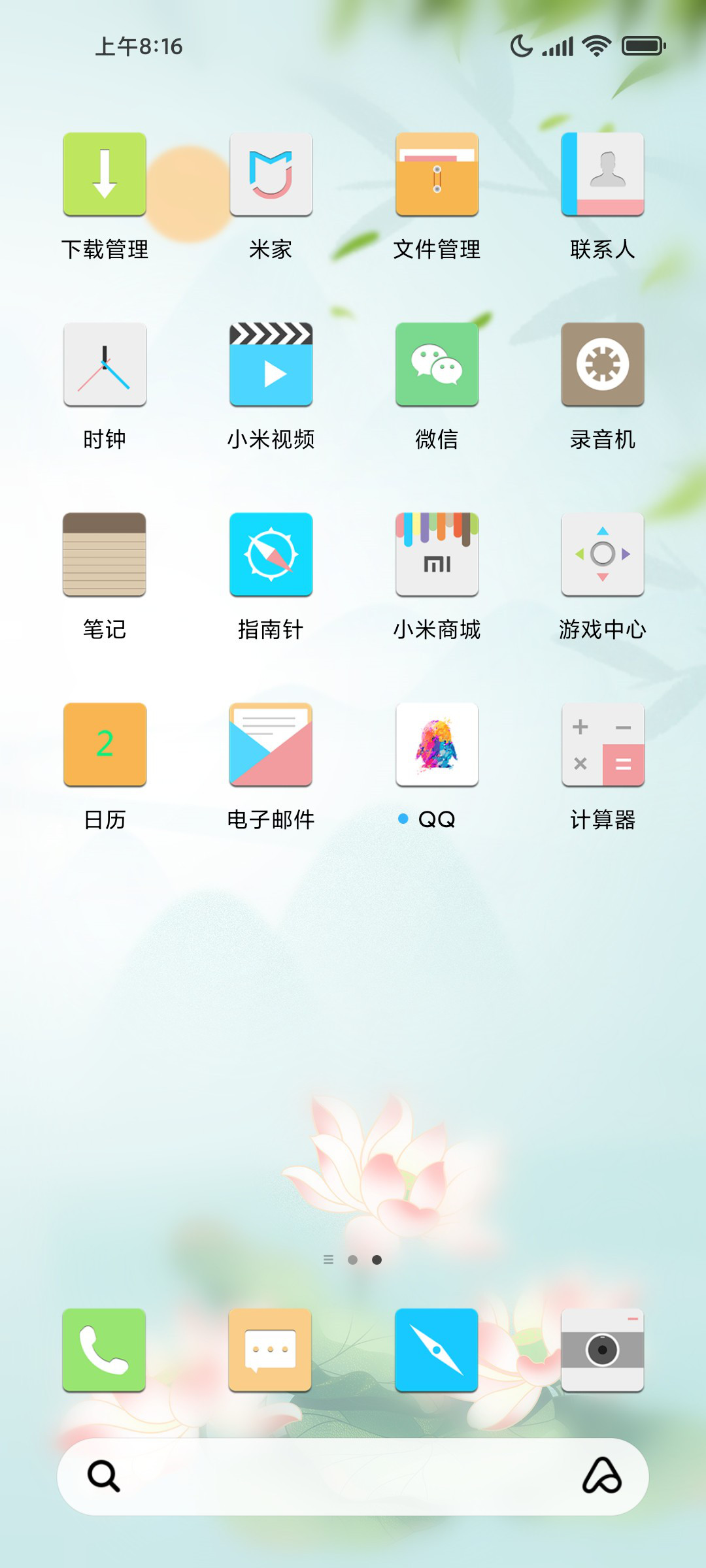Open the messages app in the dock
Image resolution: width=706 pixels, height=1568 pixels.
[270, 1350]
